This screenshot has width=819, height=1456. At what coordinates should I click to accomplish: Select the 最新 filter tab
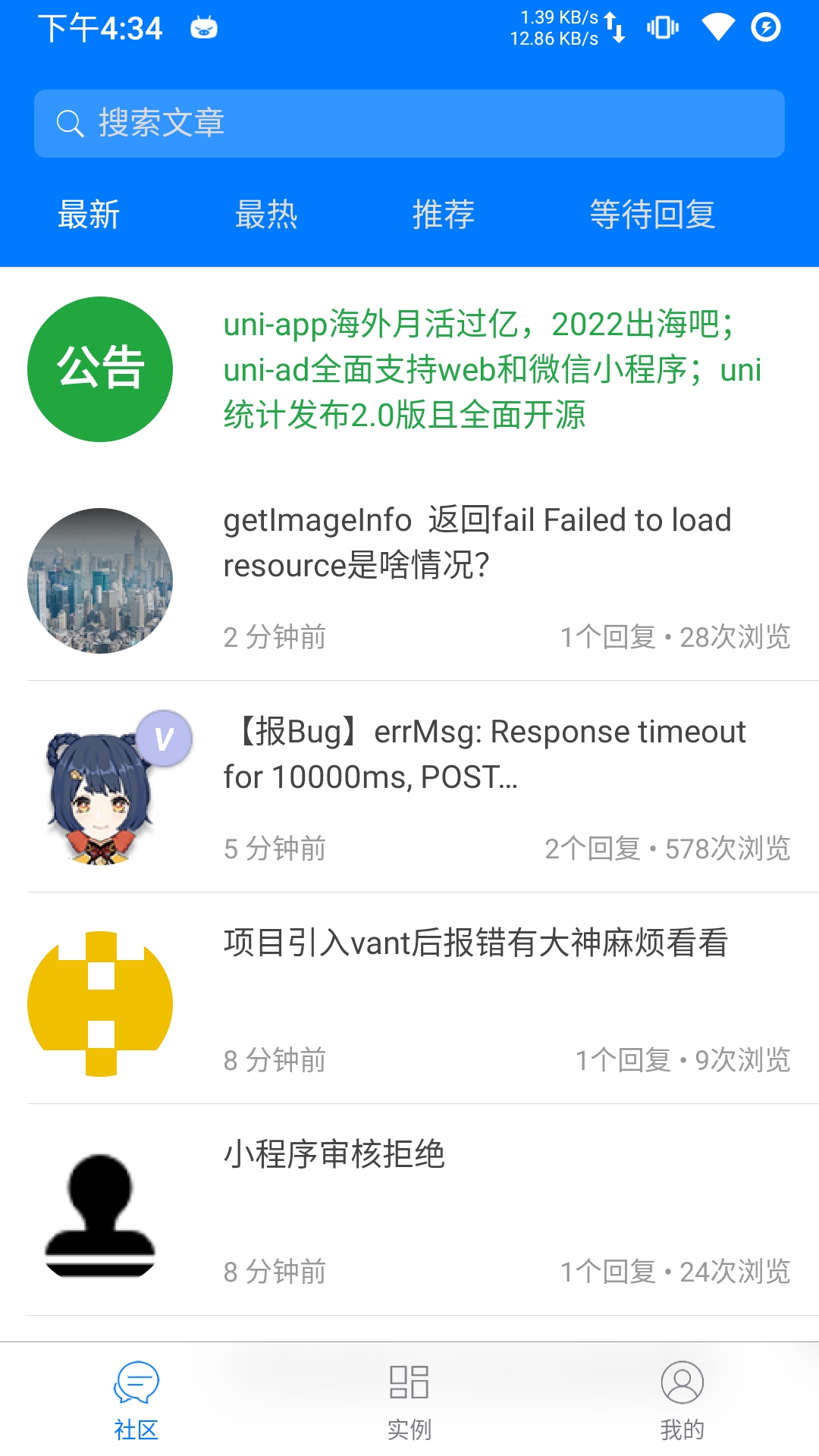[x=88, y=215]
